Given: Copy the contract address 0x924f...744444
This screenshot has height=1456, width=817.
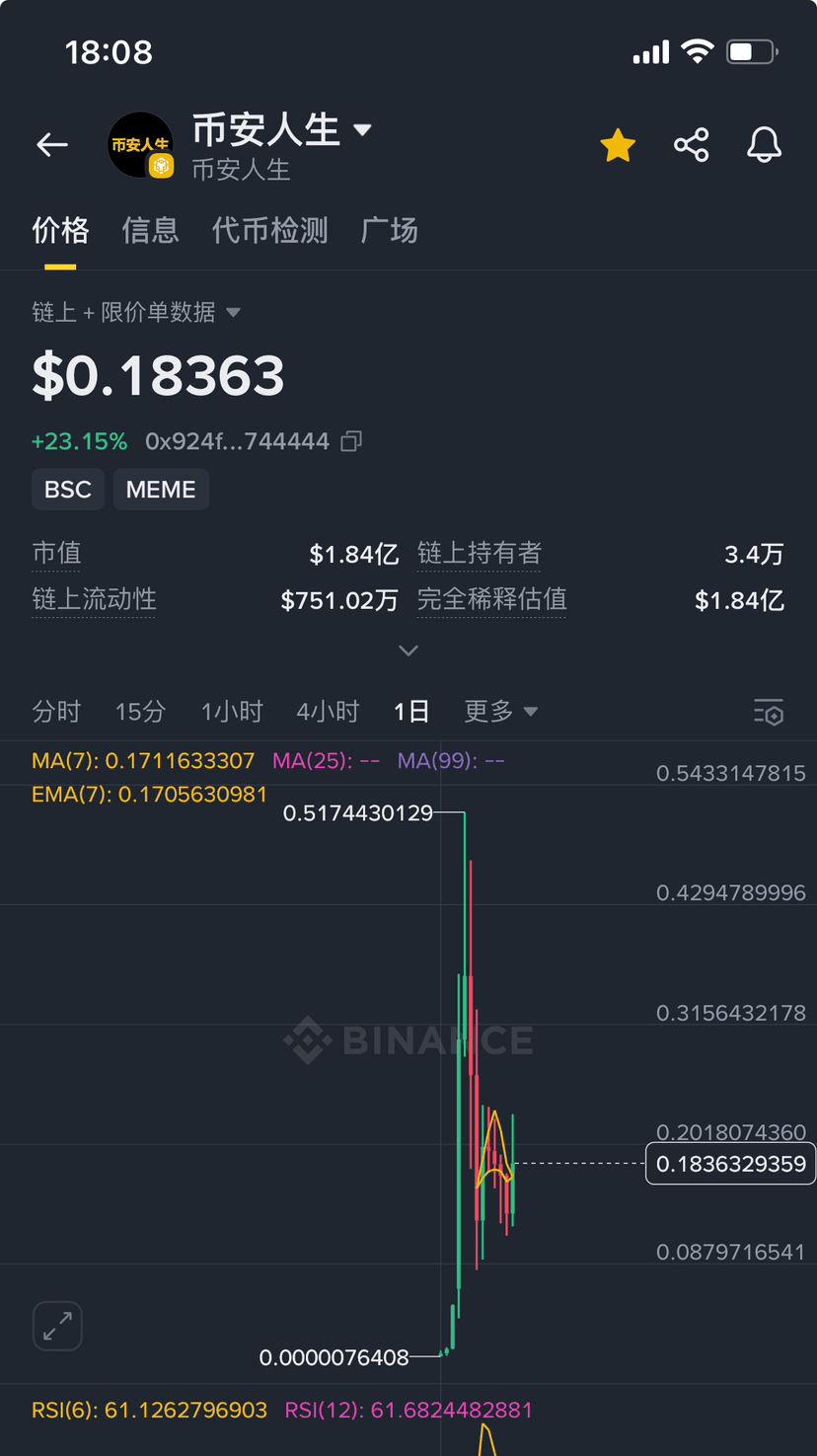Looking at the screenshot, I should pos(351,441).
